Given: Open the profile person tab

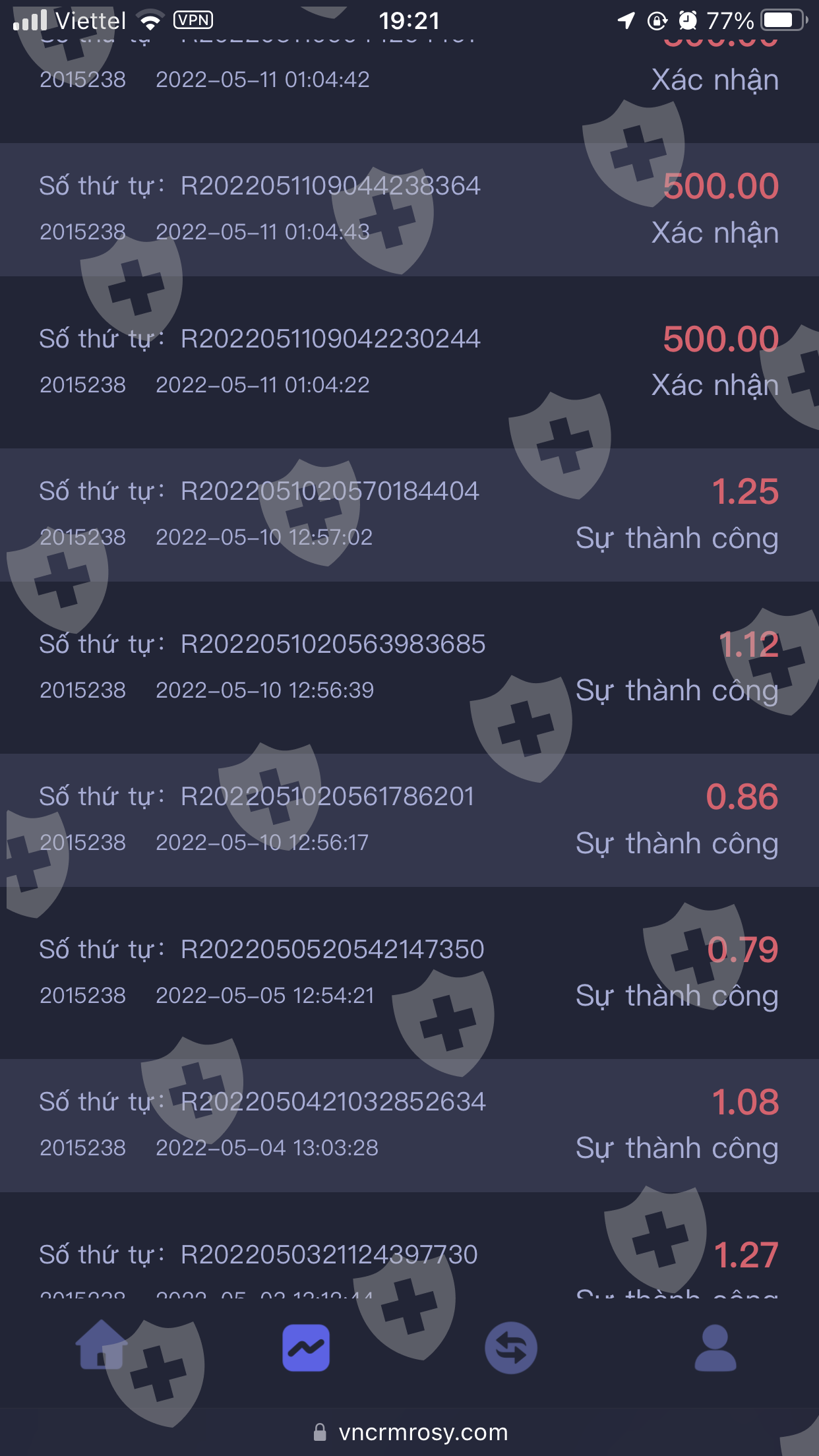Looking at the screenshot, I should click(x=715, y=1347).
